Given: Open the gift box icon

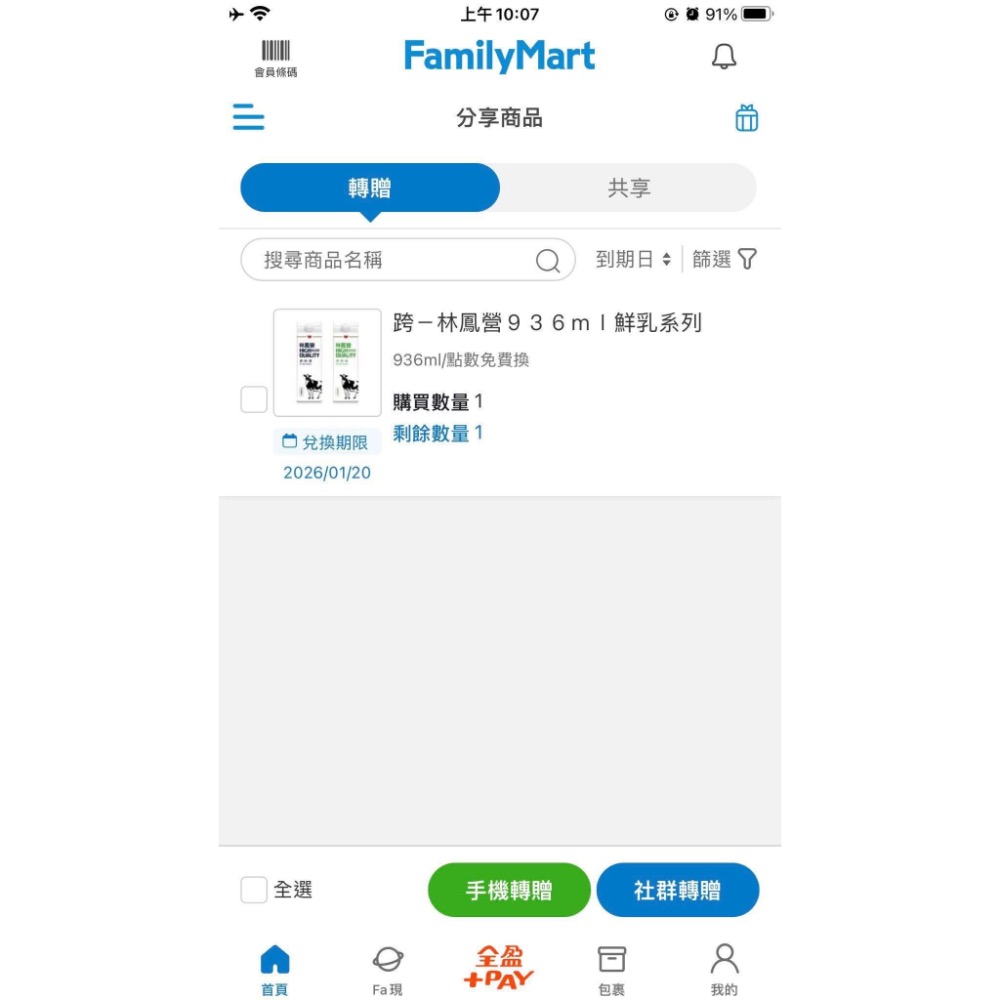Looking at the screenshot, I should pyautogui.click(x=747, y=118).
